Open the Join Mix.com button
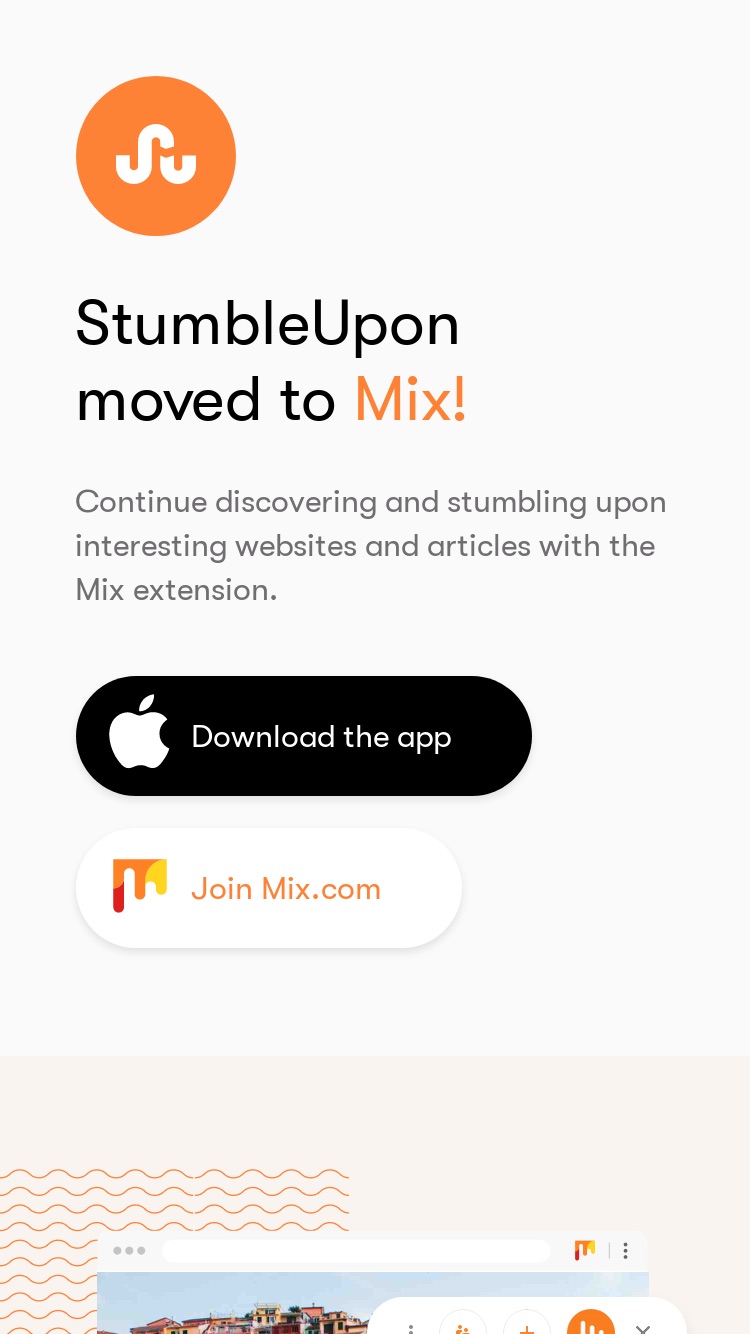The width and height of the screenshot is (750, 1334). pos(269,888)
